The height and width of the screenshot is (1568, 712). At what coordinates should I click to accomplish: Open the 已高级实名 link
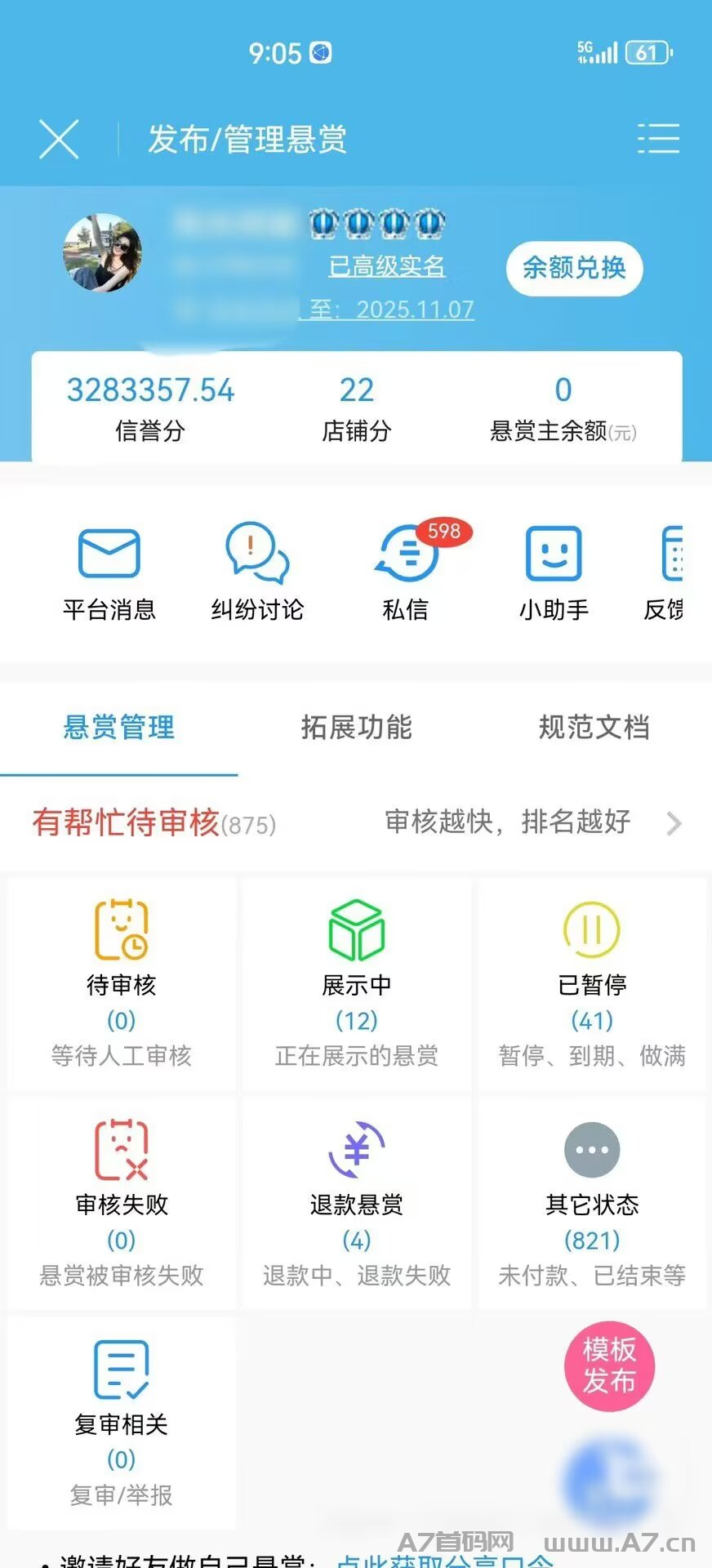(x=387, y=266)
